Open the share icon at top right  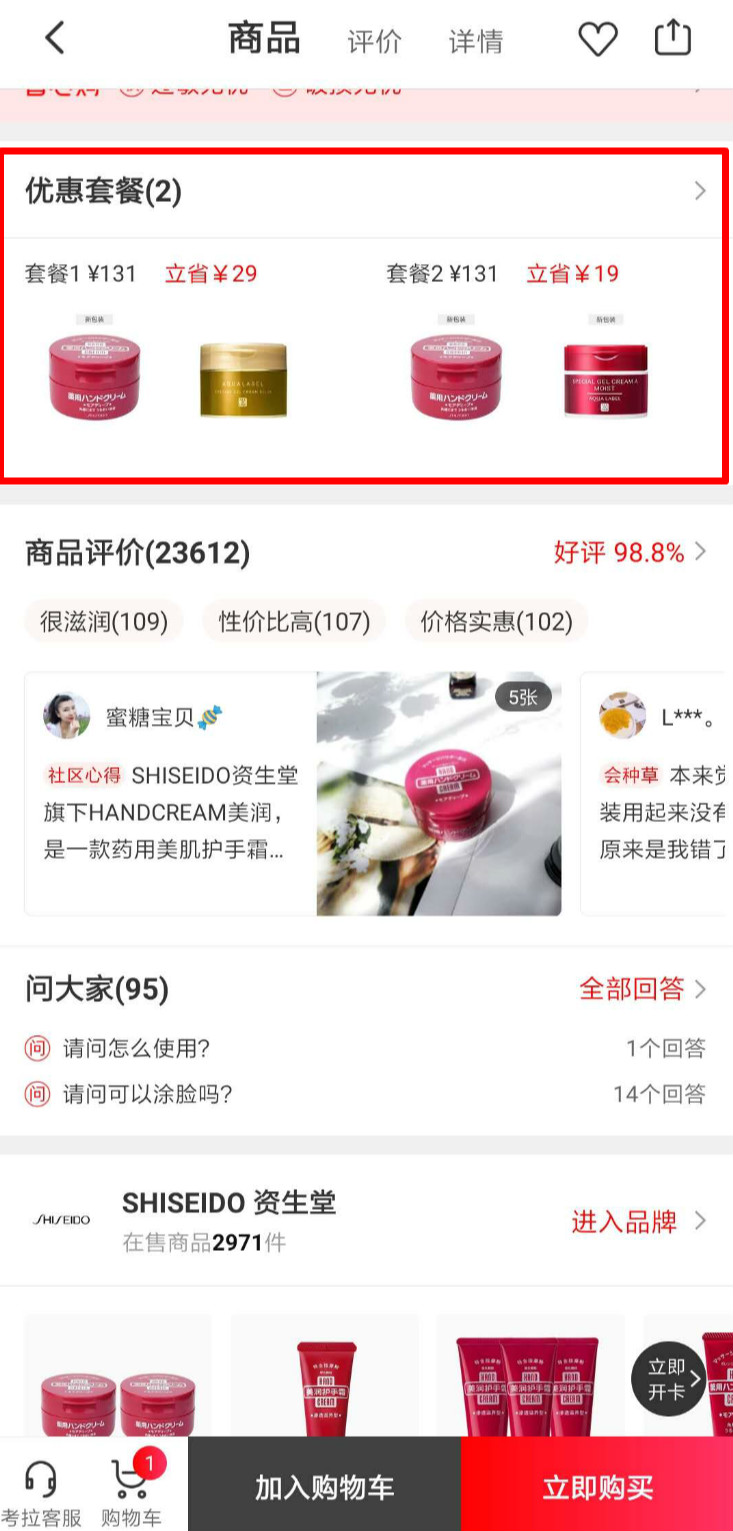672,40
